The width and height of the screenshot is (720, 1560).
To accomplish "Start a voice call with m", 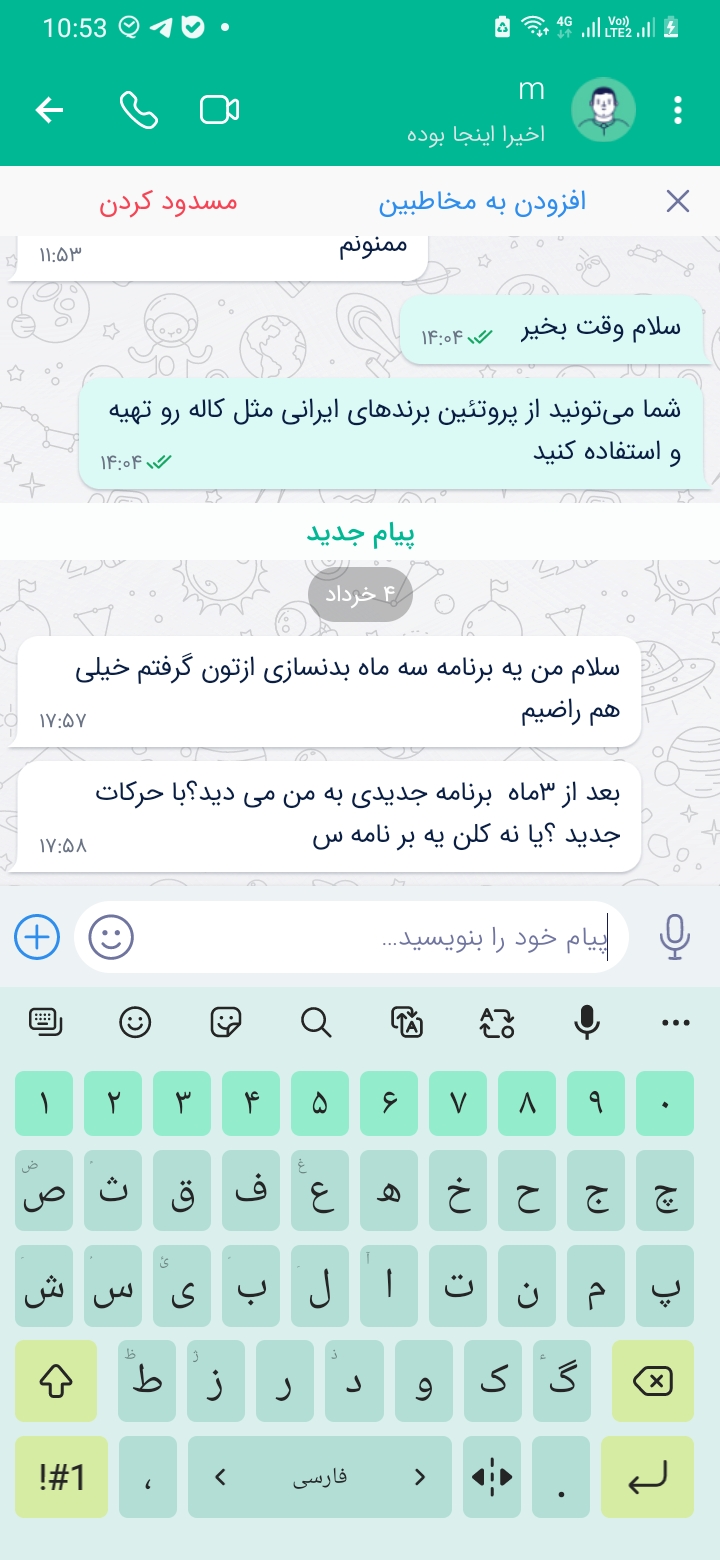I will 138,110.
